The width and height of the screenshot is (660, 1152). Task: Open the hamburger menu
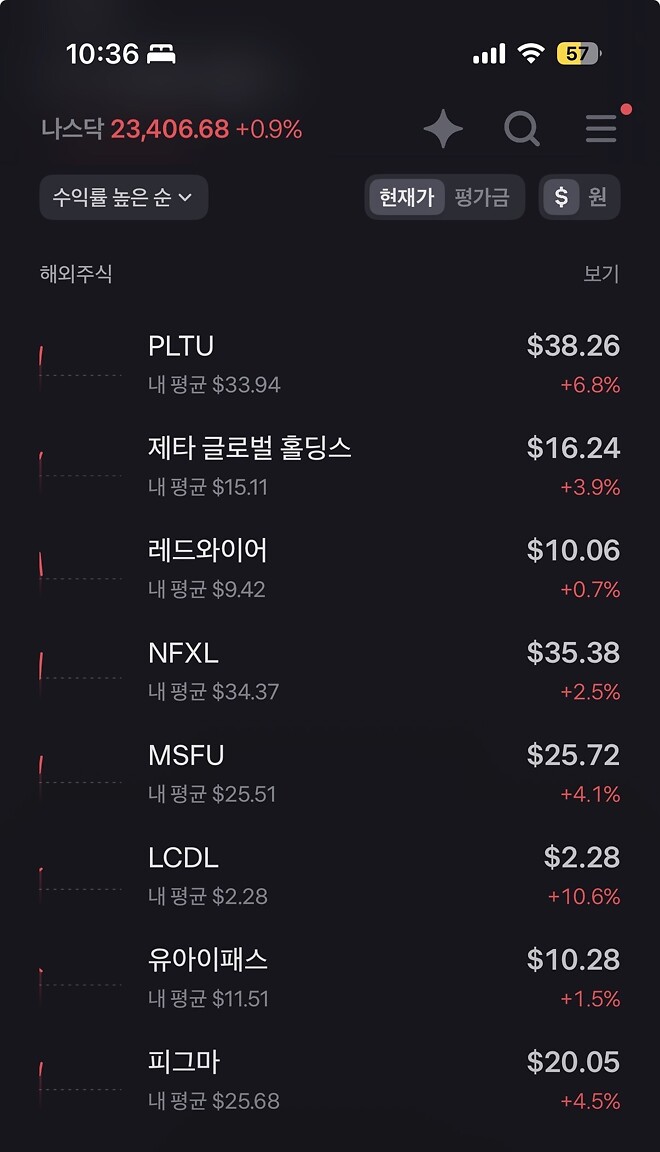tap(600, 129)
